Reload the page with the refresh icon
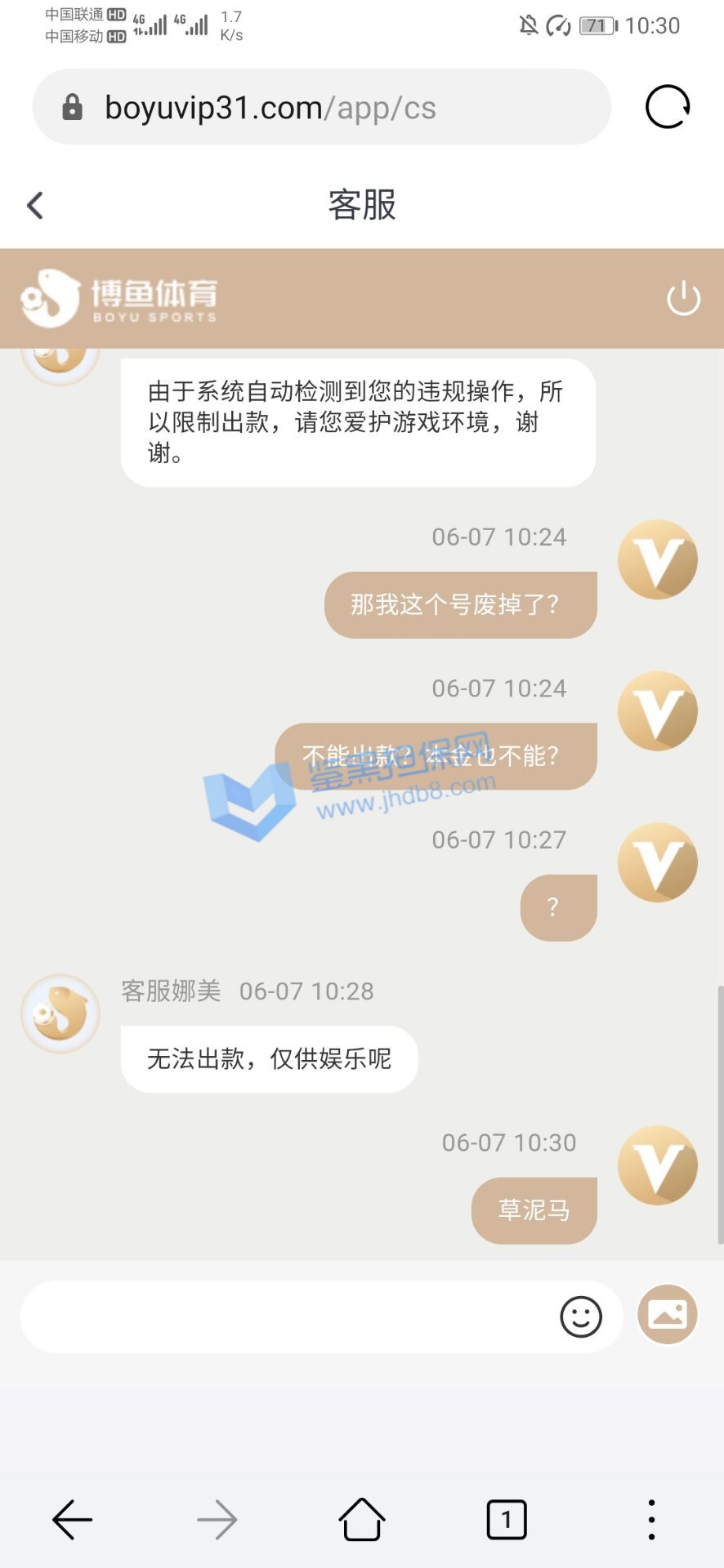 tap(668, 107)
